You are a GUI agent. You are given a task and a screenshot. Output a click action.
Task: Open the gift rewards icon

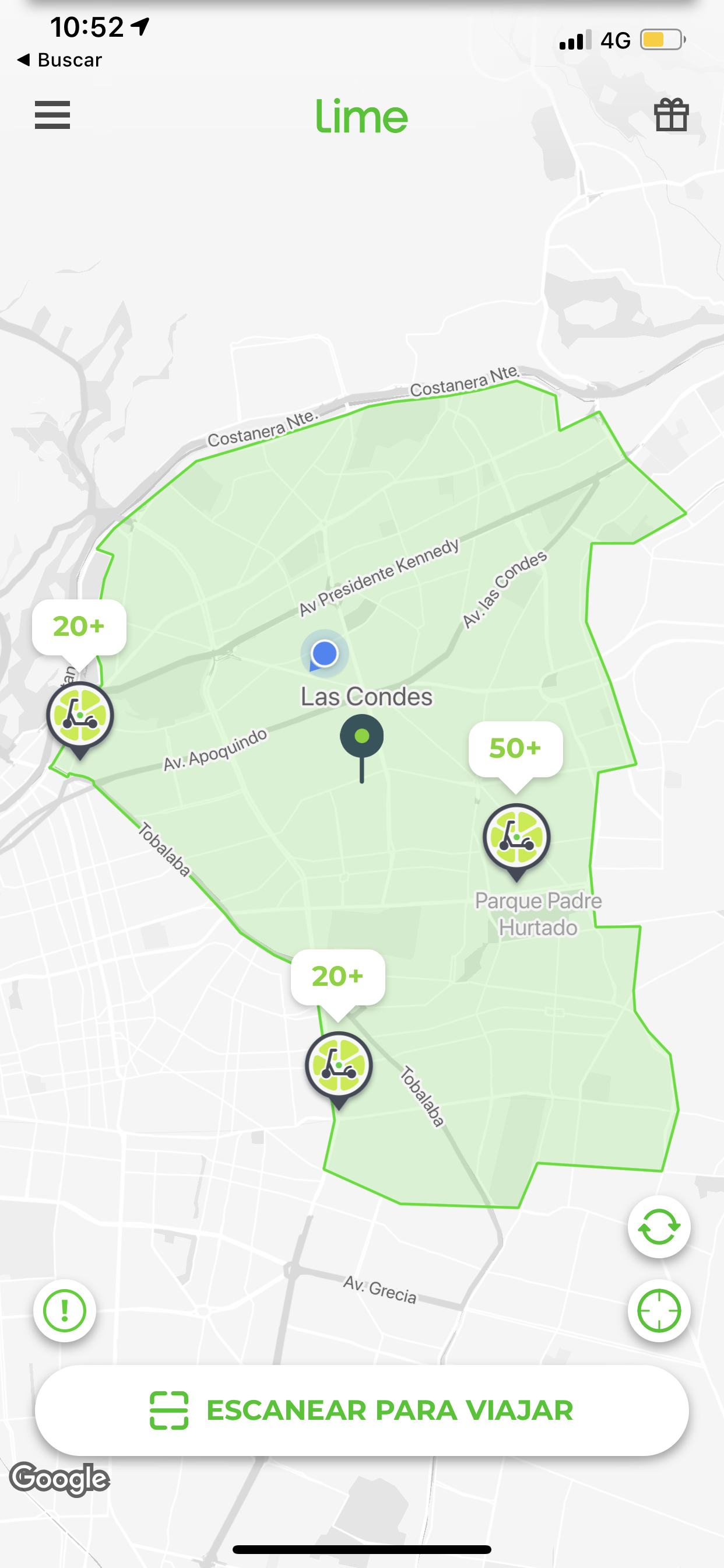click(671, 115)
